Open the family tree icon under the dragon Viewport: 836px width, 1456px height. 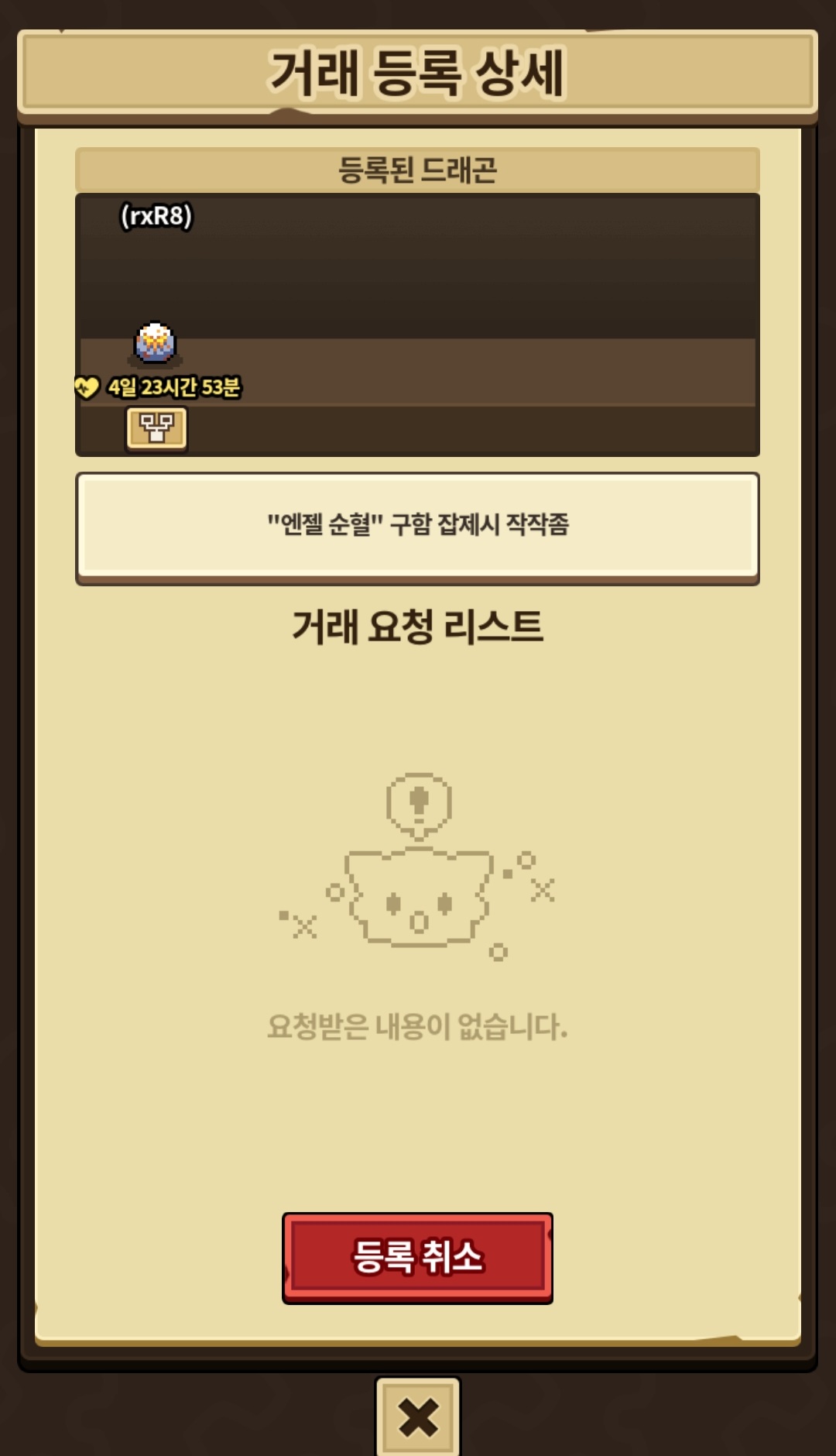pyautogui.click(x=156, y=428)
